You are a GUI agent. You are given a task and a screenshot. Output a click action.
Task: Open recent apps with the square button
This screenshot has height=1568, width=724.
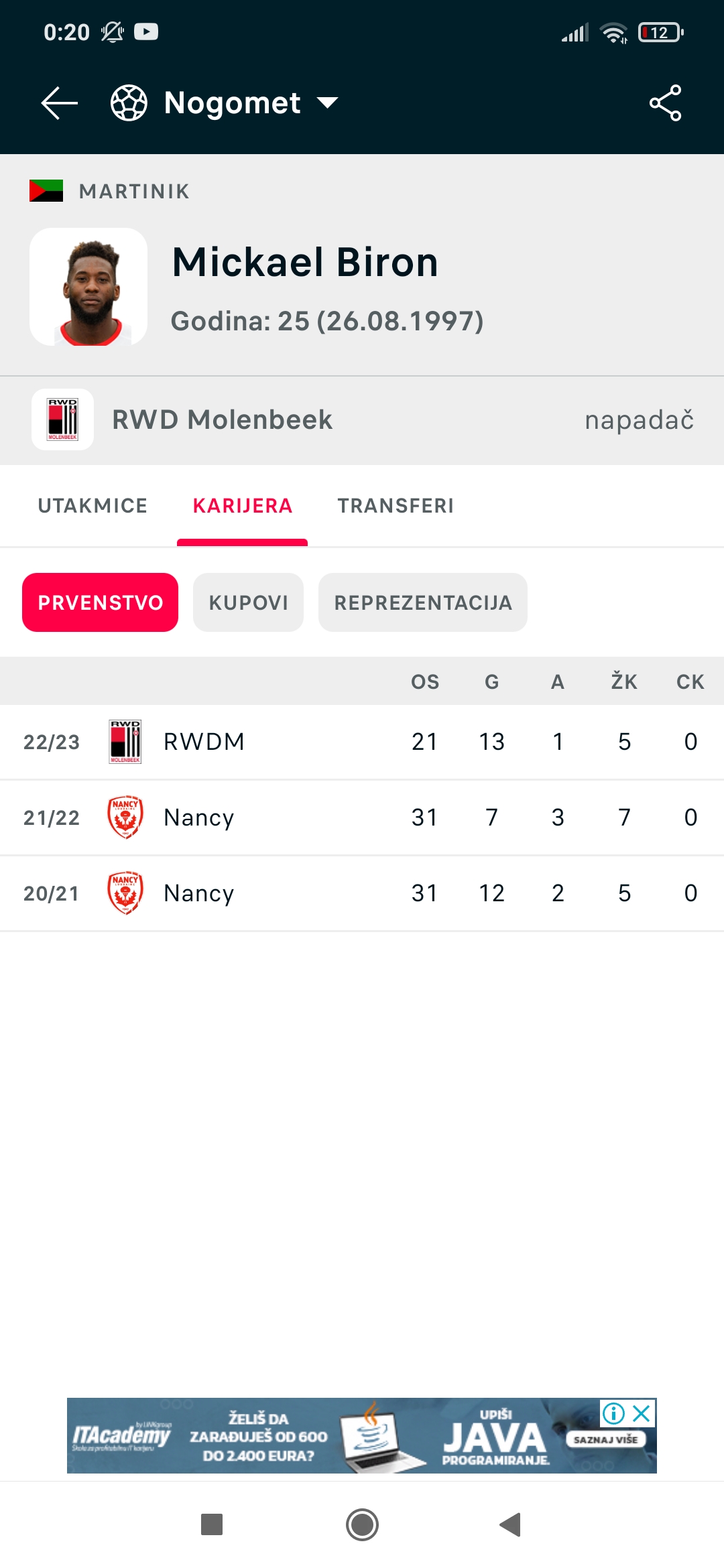click(212, 1524)
